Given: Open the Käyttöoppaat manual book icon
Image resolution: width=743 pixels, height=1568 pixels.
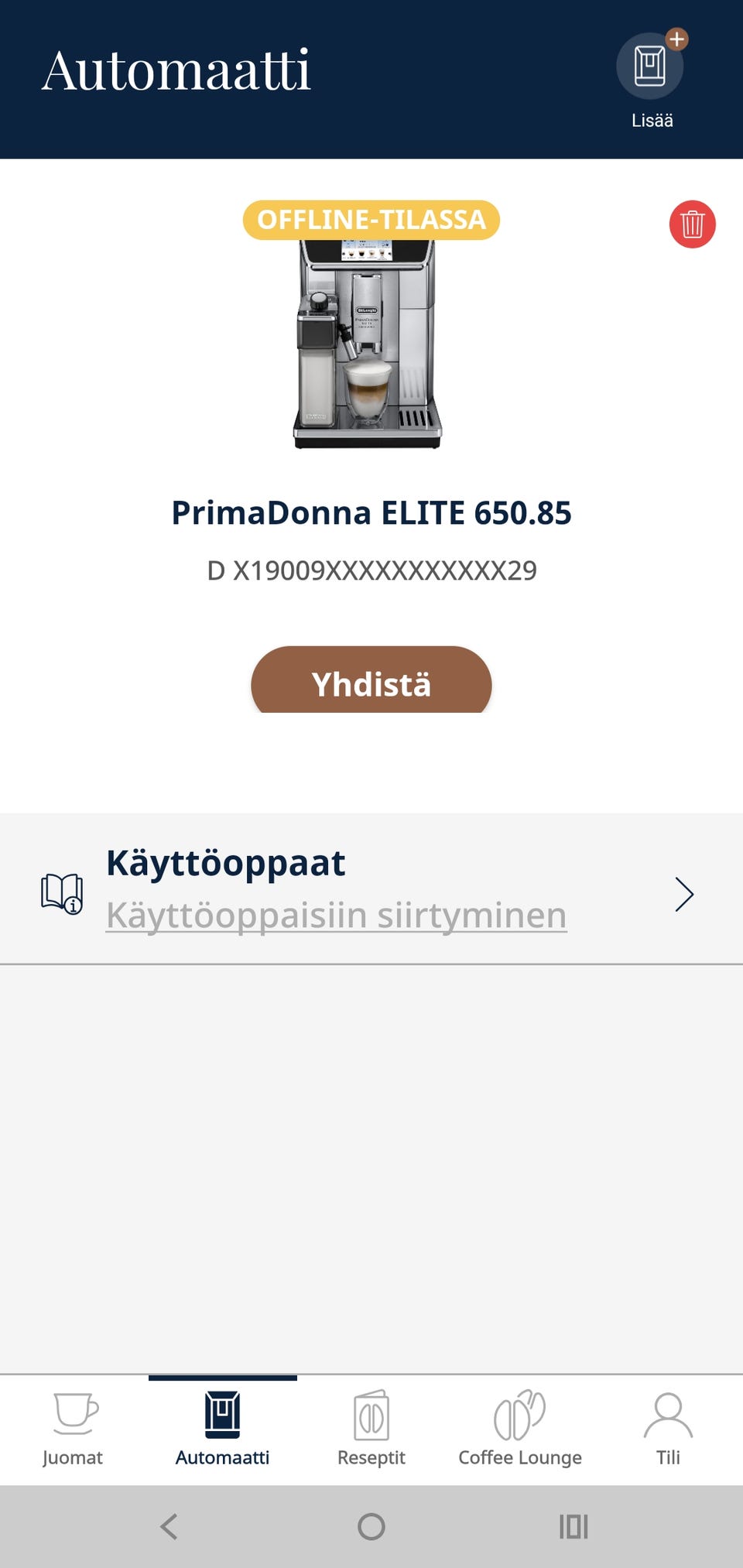Looking at the screenshot, I should [x=60, y=892].
